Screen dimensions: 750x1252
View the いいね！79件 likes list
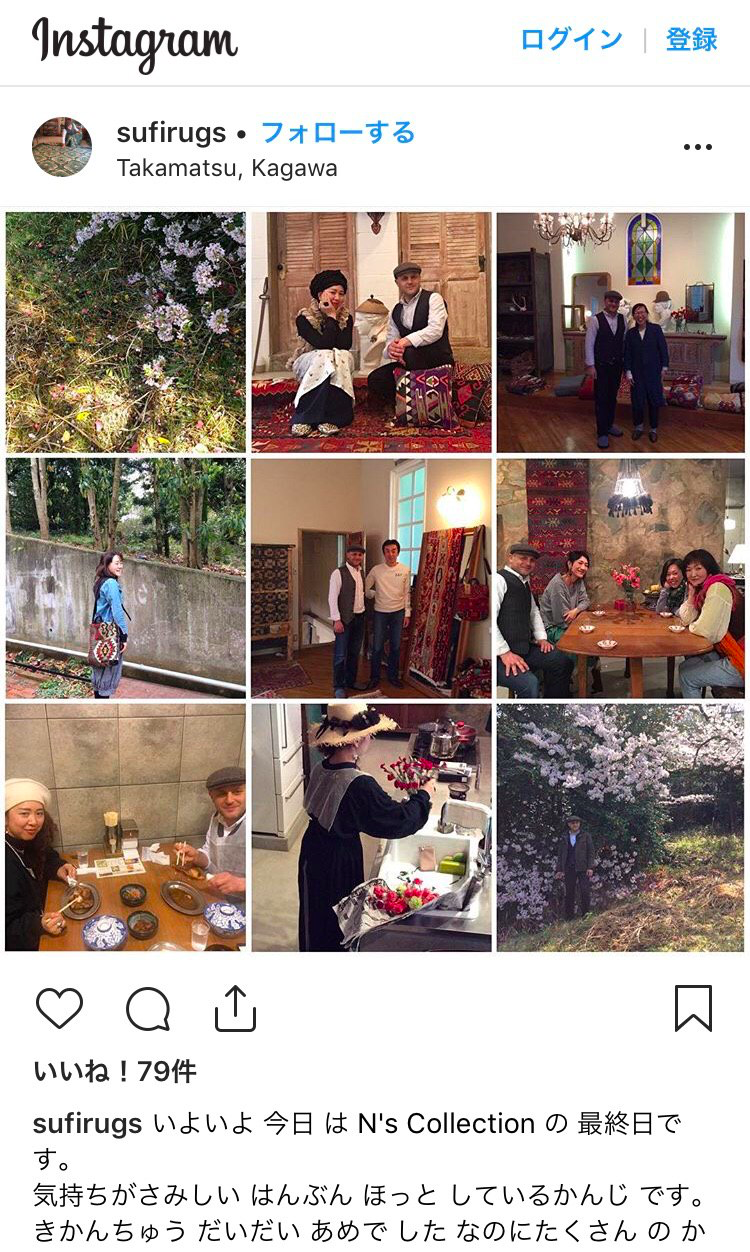pyautogui.click(x=114, y=1071)
